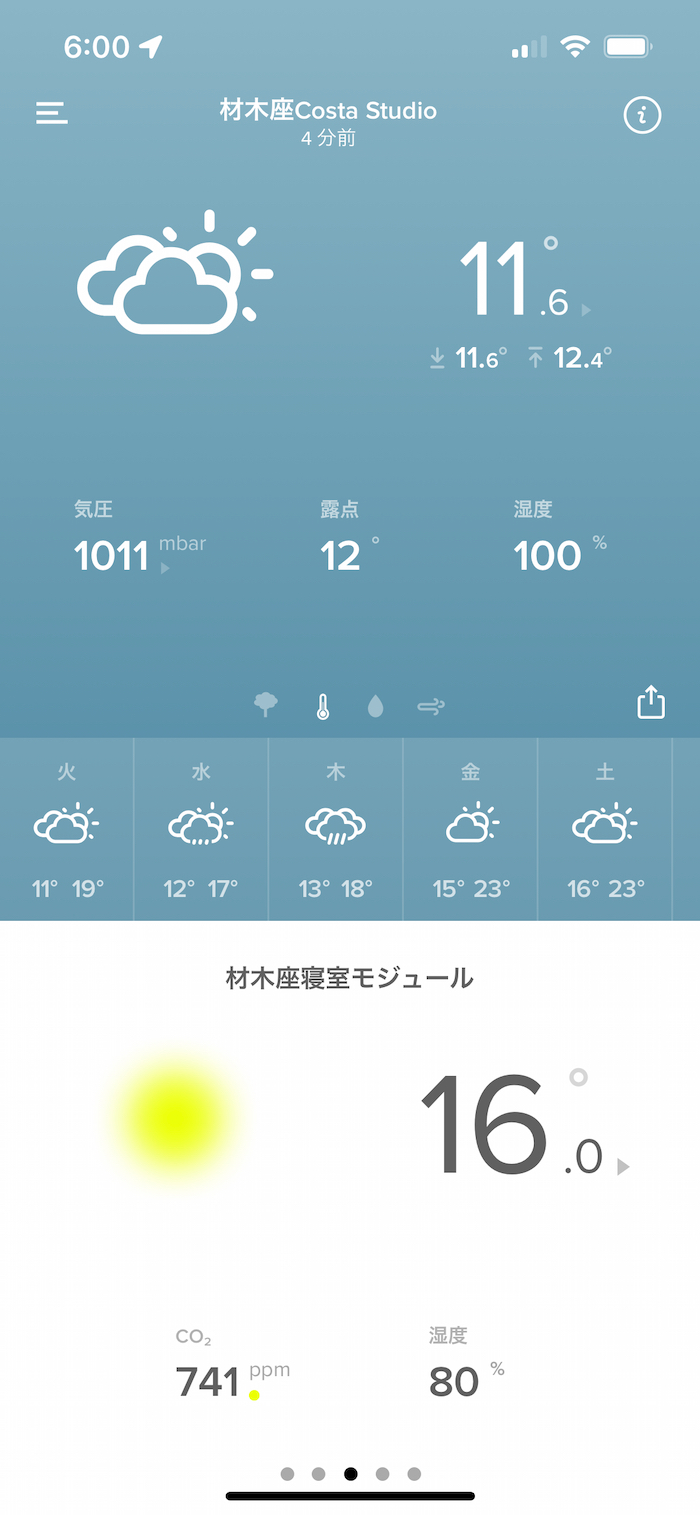This screenshot has width=700, height=1515.
Task: Select the wind icon
Action: (x=431, y=707)
